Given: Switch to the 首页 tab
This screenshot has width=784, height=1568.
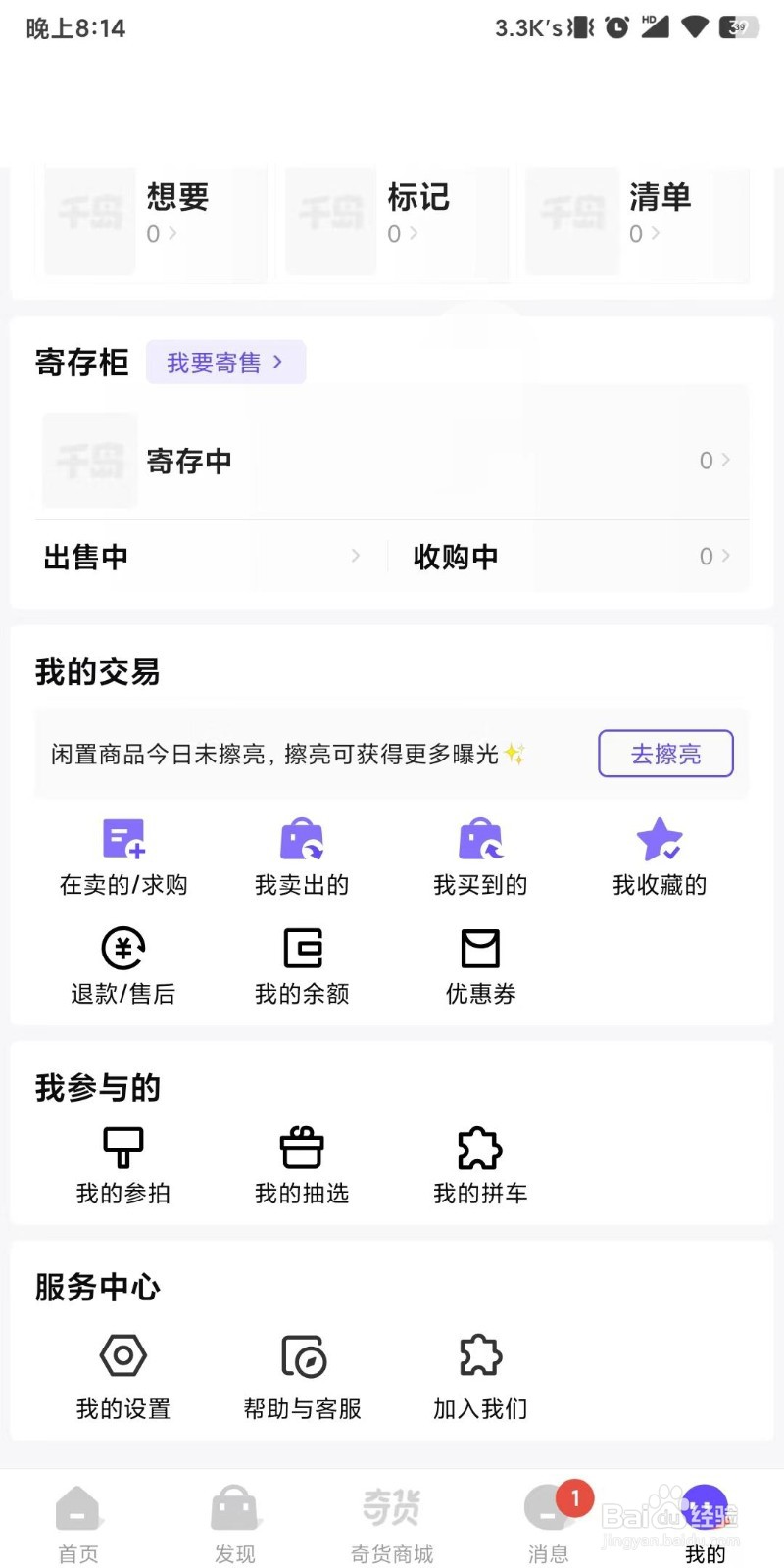Looking at the screenshot, I should 78,1525.
